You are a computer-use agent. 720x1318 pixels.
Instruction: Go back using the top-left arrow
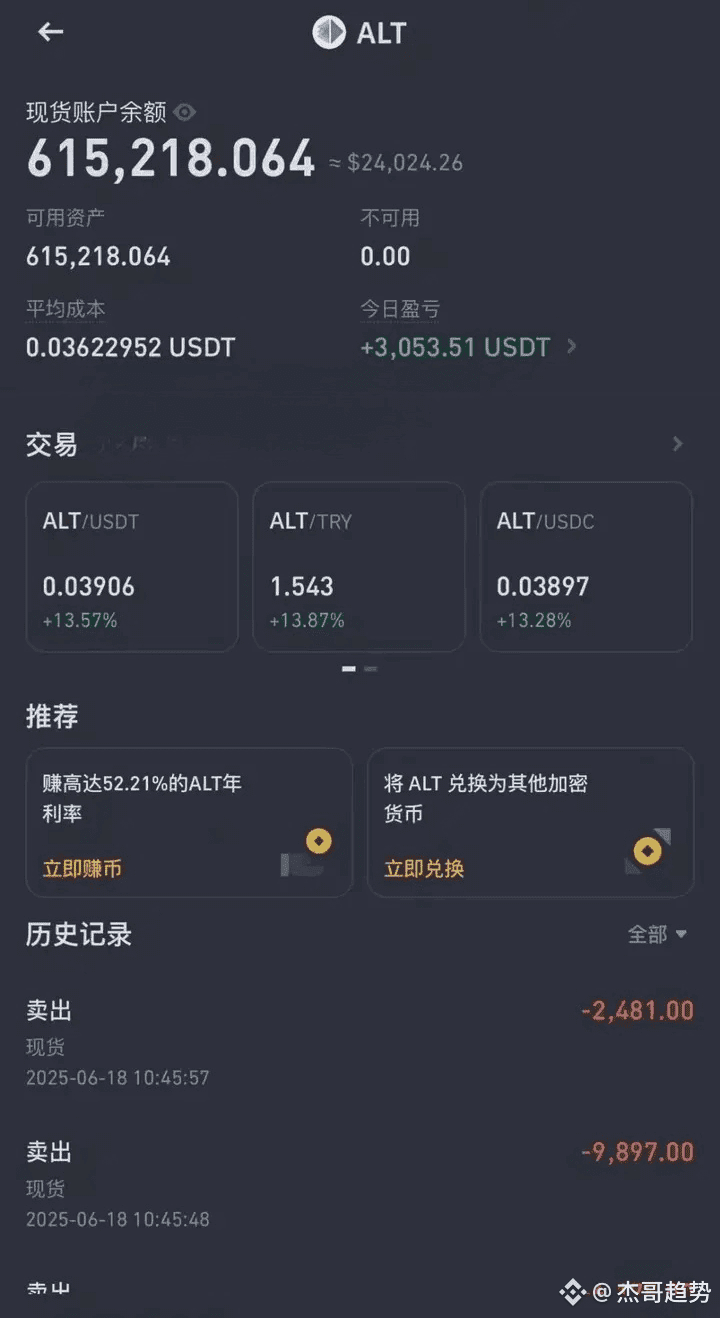pyautogui.click(x=50, y=32)
